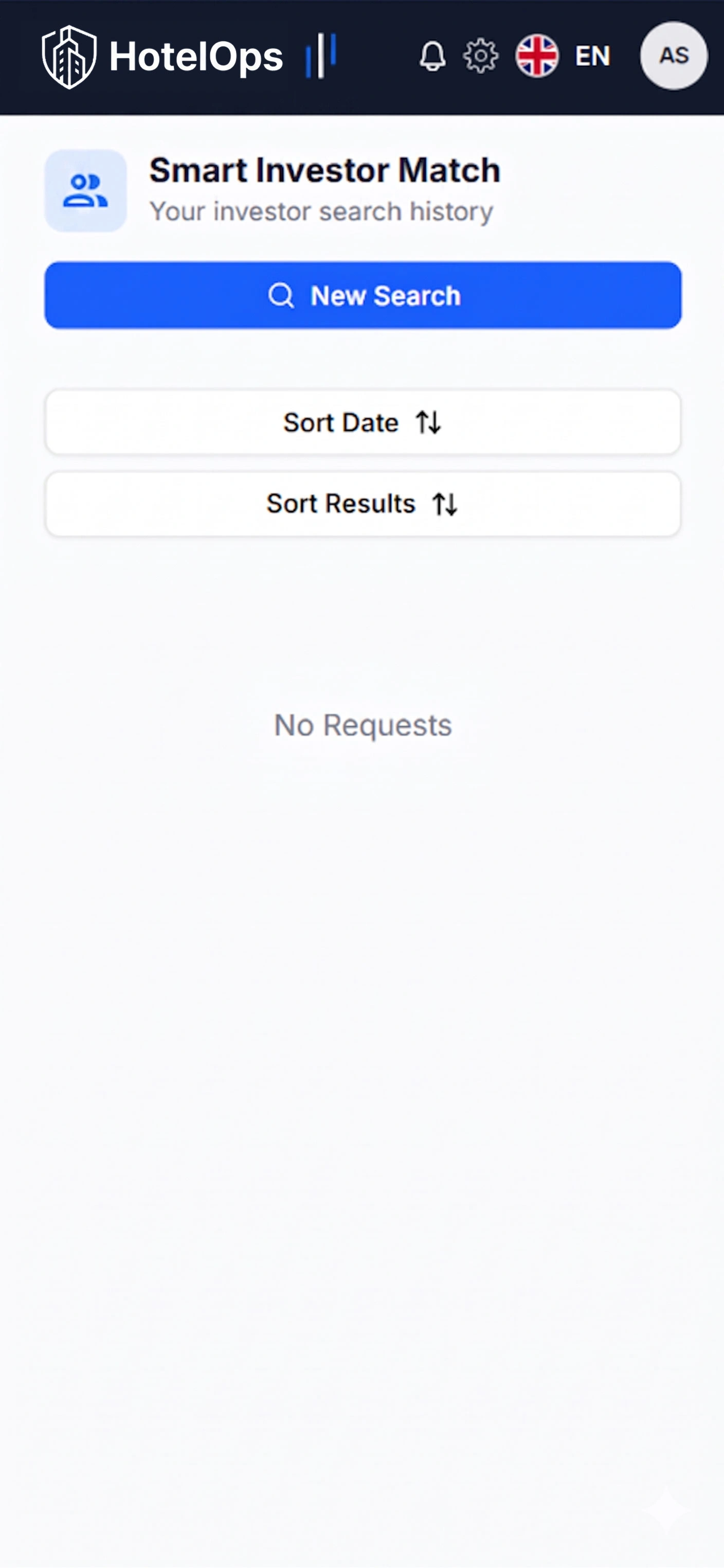Select the Smart Investor Match header
The height and width of the screenshot is (1568, 724).
(x=325, y=170)
